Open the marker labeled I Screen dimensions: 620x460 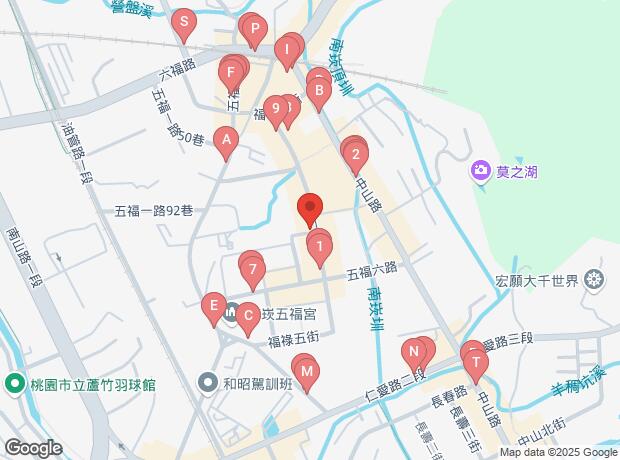[288, 49]
